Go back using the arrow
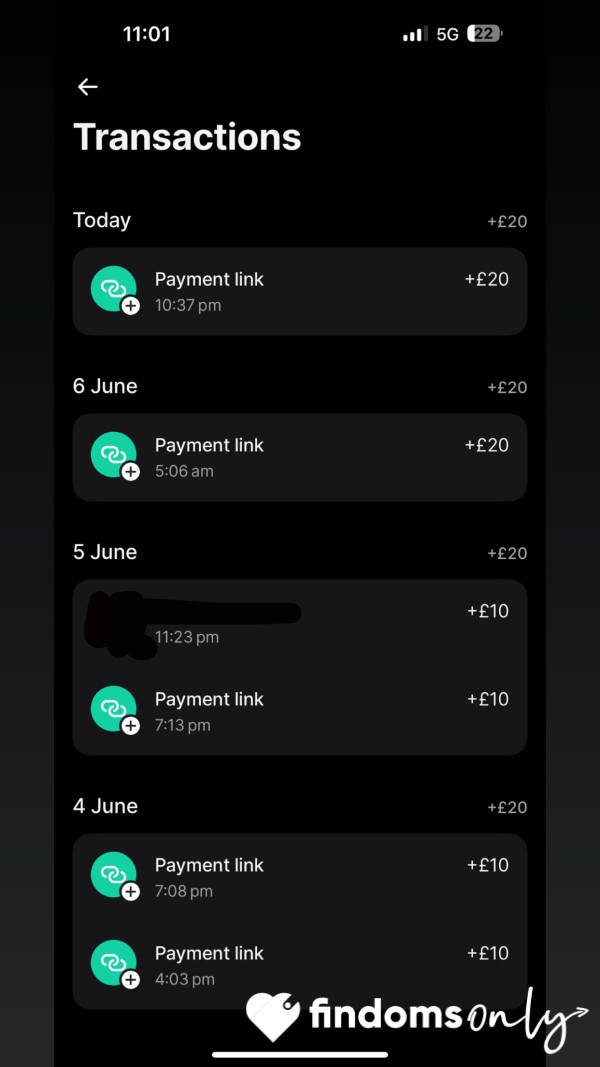 pyautogui.click(x=88, y=86)
